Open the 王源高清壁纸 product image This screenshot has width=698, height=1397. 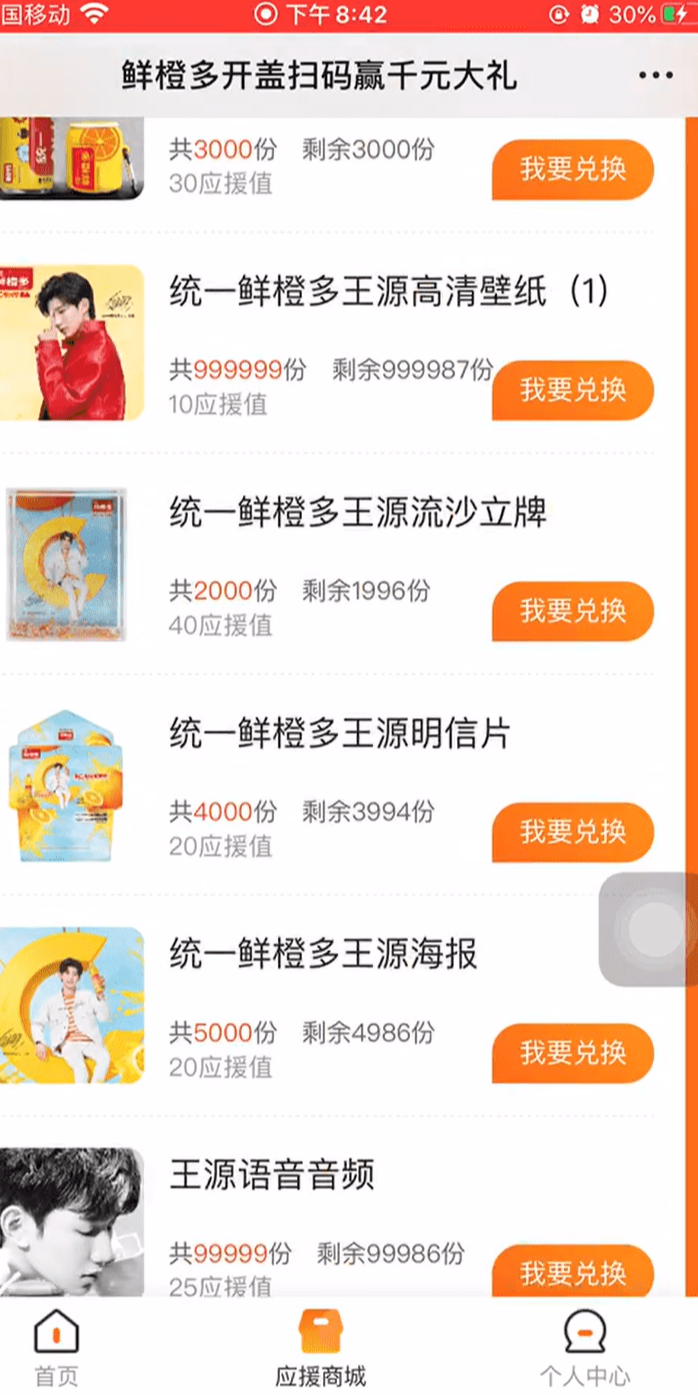pos(72,343)
